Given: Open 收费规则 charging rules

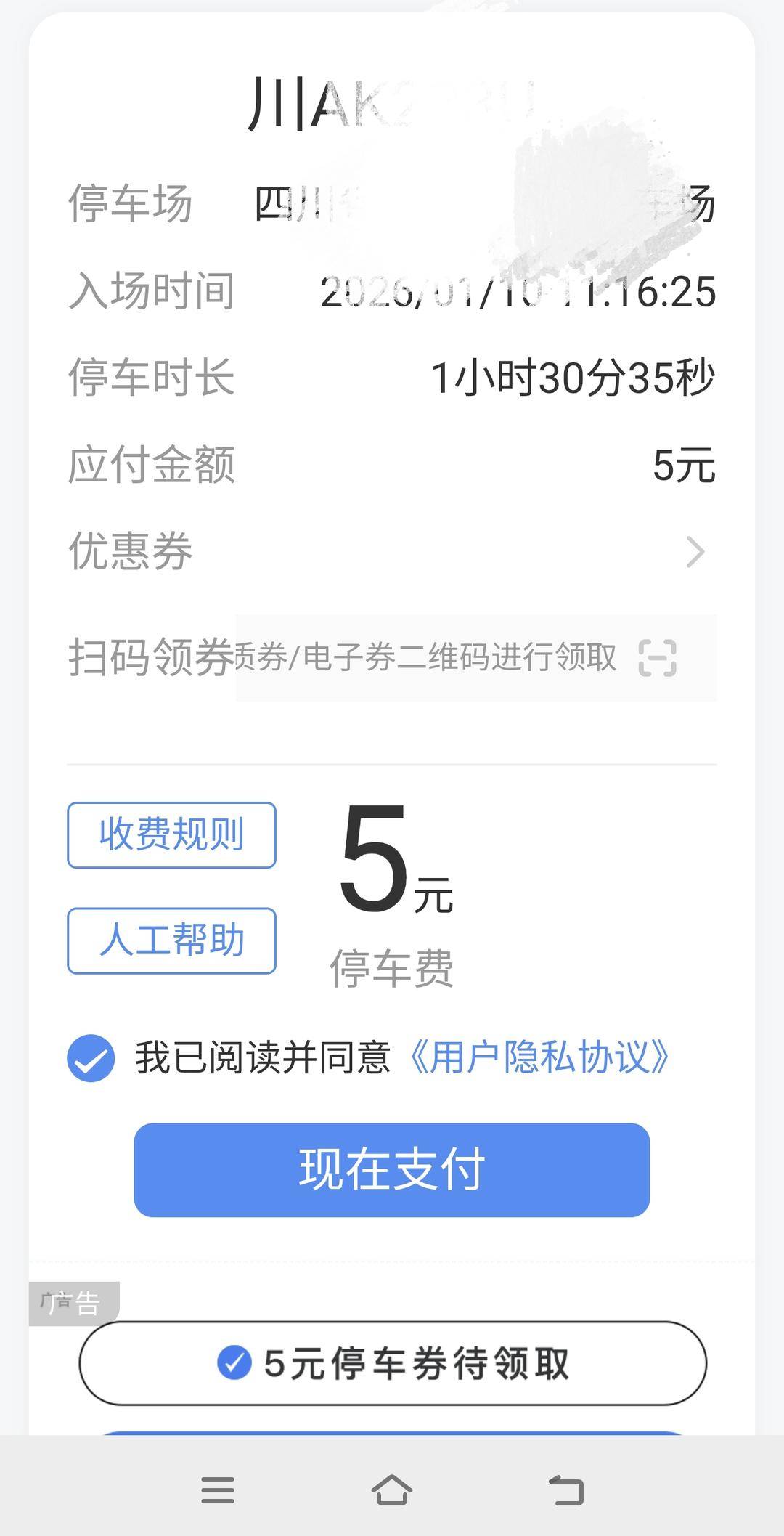Looking at the screenshot, I should [x=171, y=834].
